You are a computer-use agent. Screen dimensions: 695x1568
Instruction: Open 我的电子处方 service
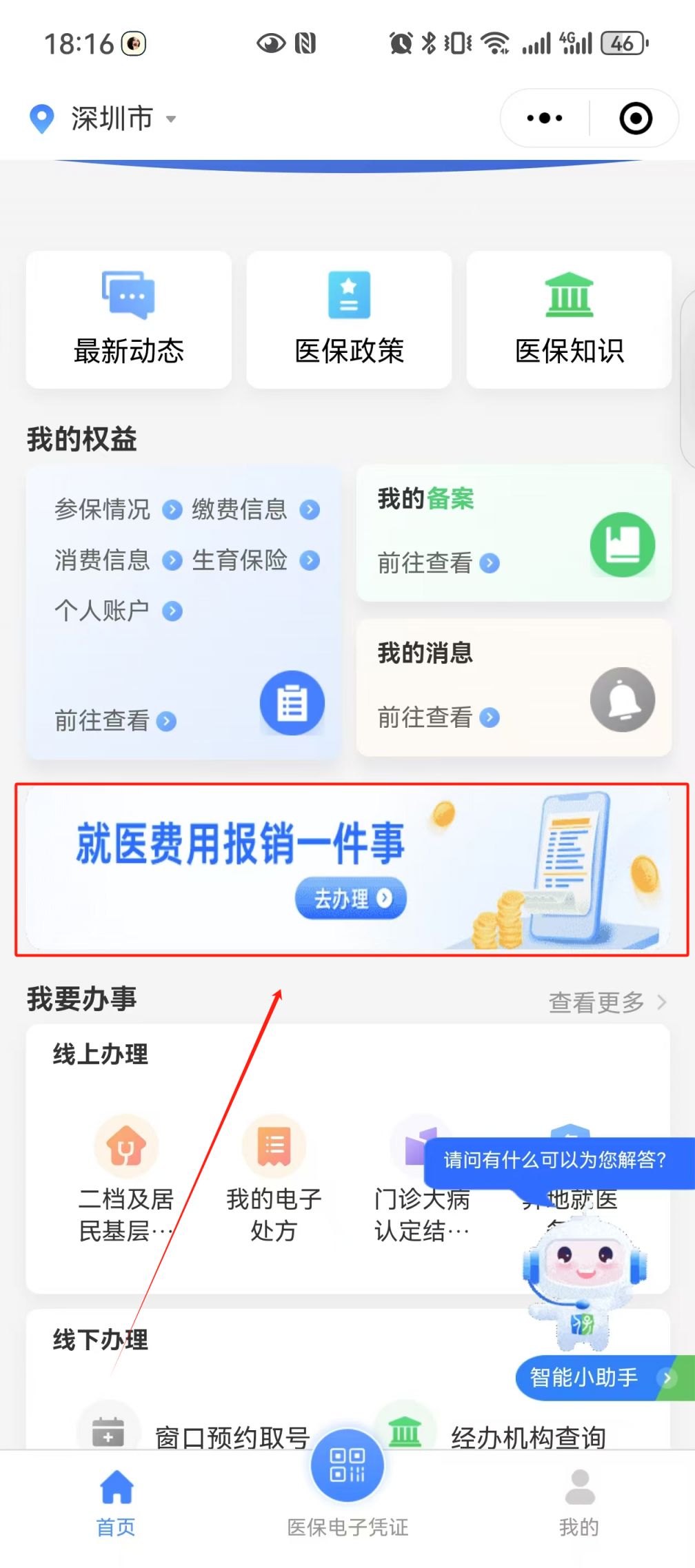(x=274, y=1179)
